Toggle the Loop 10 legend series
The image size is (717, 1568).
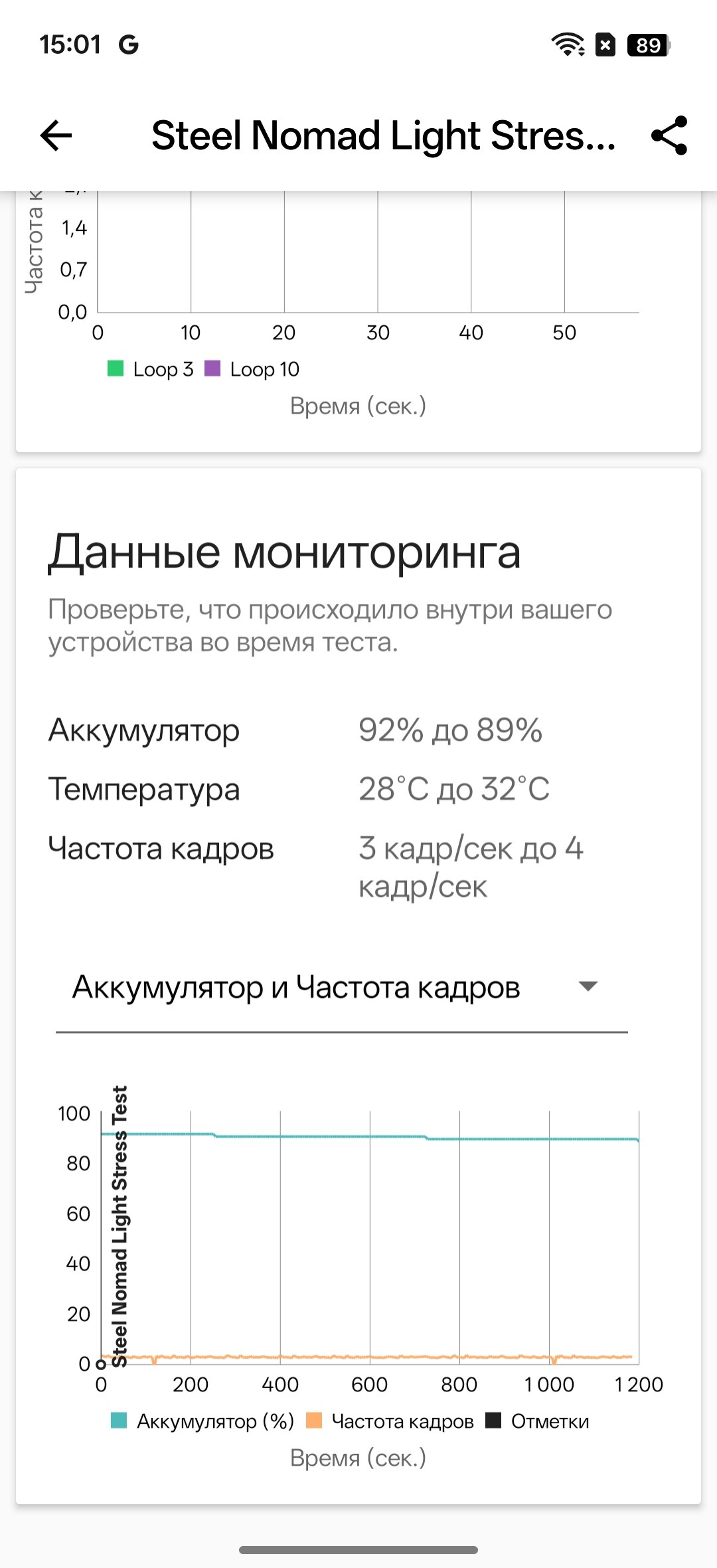coord(252,369)
